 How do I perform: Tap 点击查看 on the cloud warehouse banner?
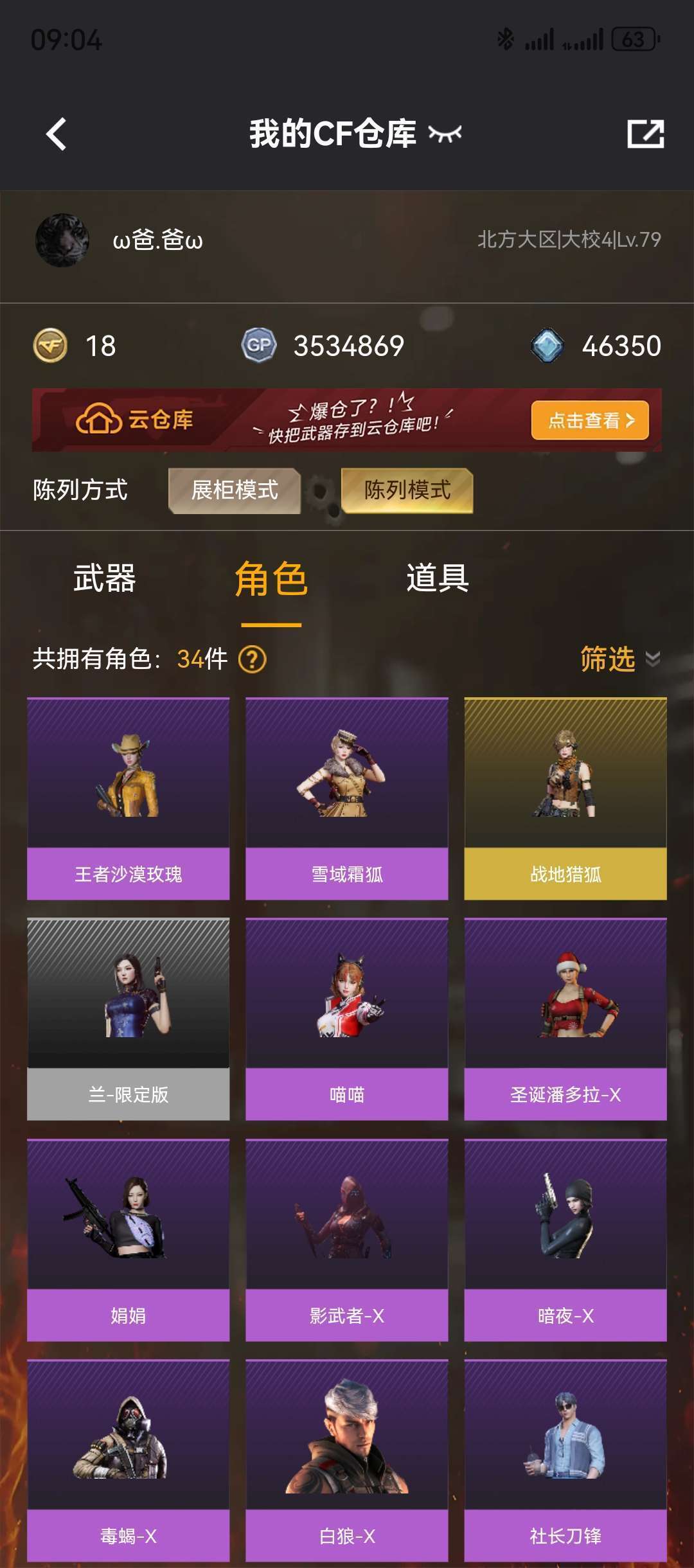(589, 420)
